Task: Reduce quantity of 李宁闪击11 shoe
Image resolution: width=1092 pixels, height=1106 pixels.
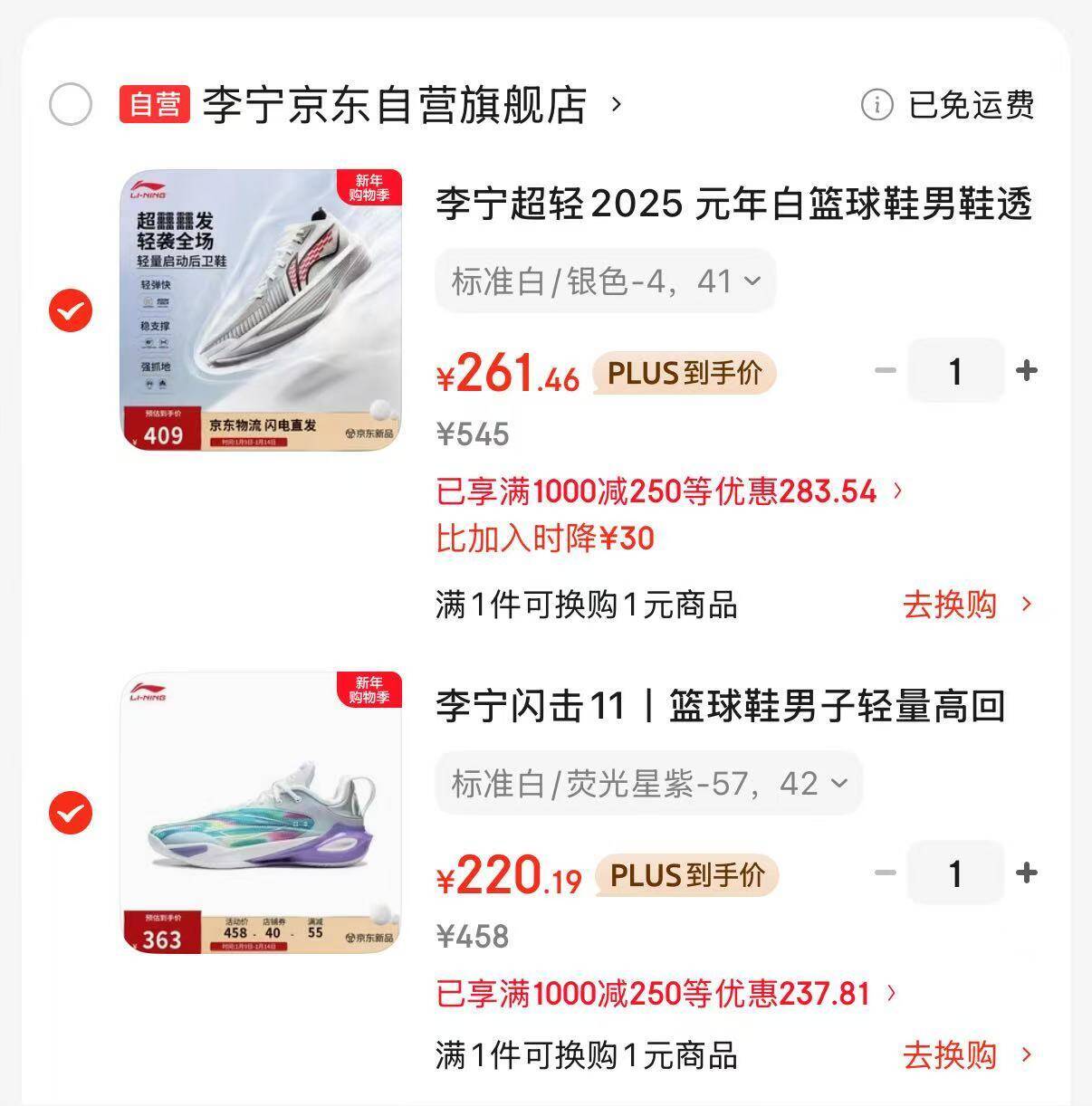Action: [885, 872]
